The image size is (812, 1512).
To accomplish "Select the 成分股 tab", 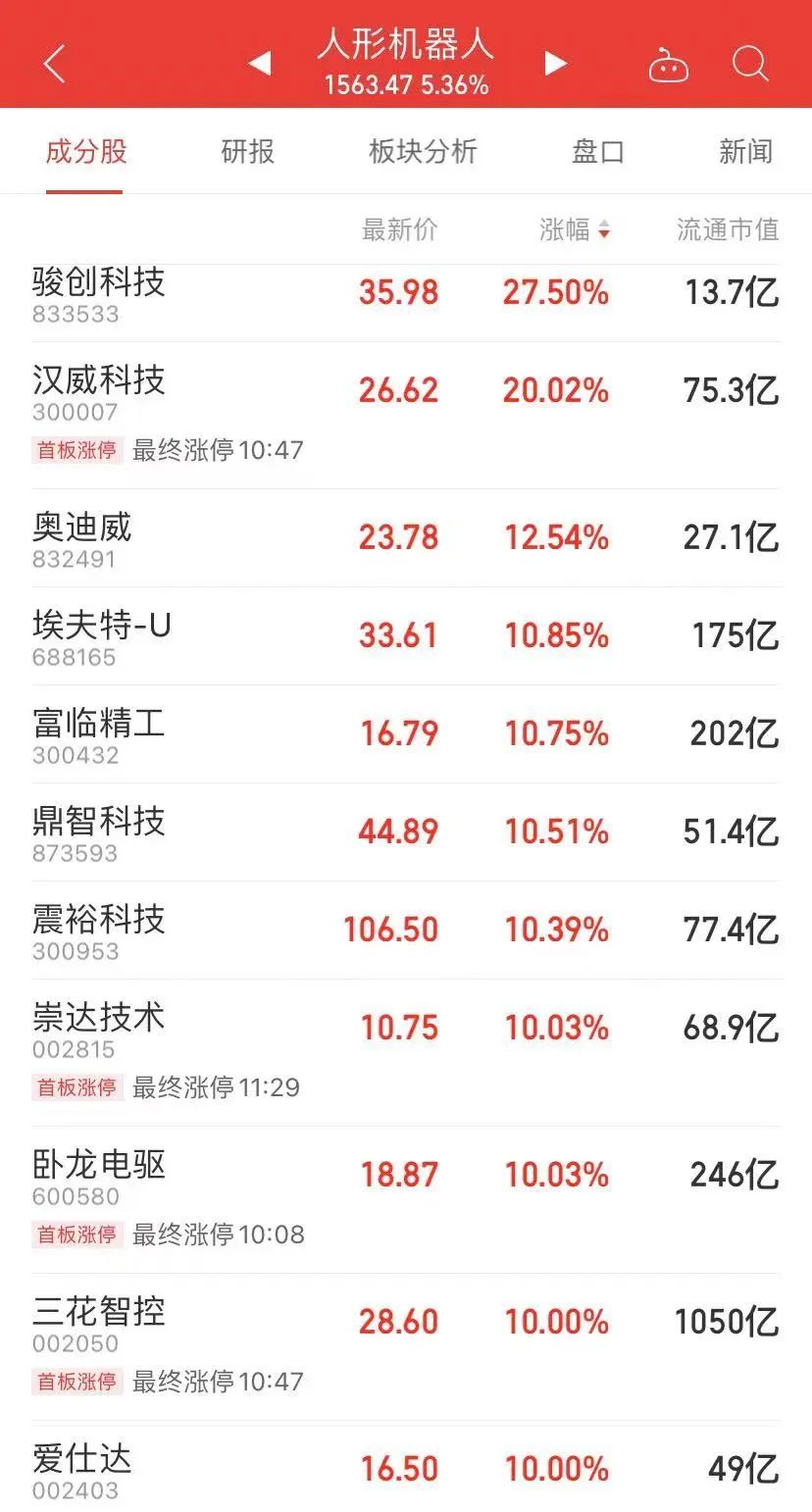I will click(86, 152).
